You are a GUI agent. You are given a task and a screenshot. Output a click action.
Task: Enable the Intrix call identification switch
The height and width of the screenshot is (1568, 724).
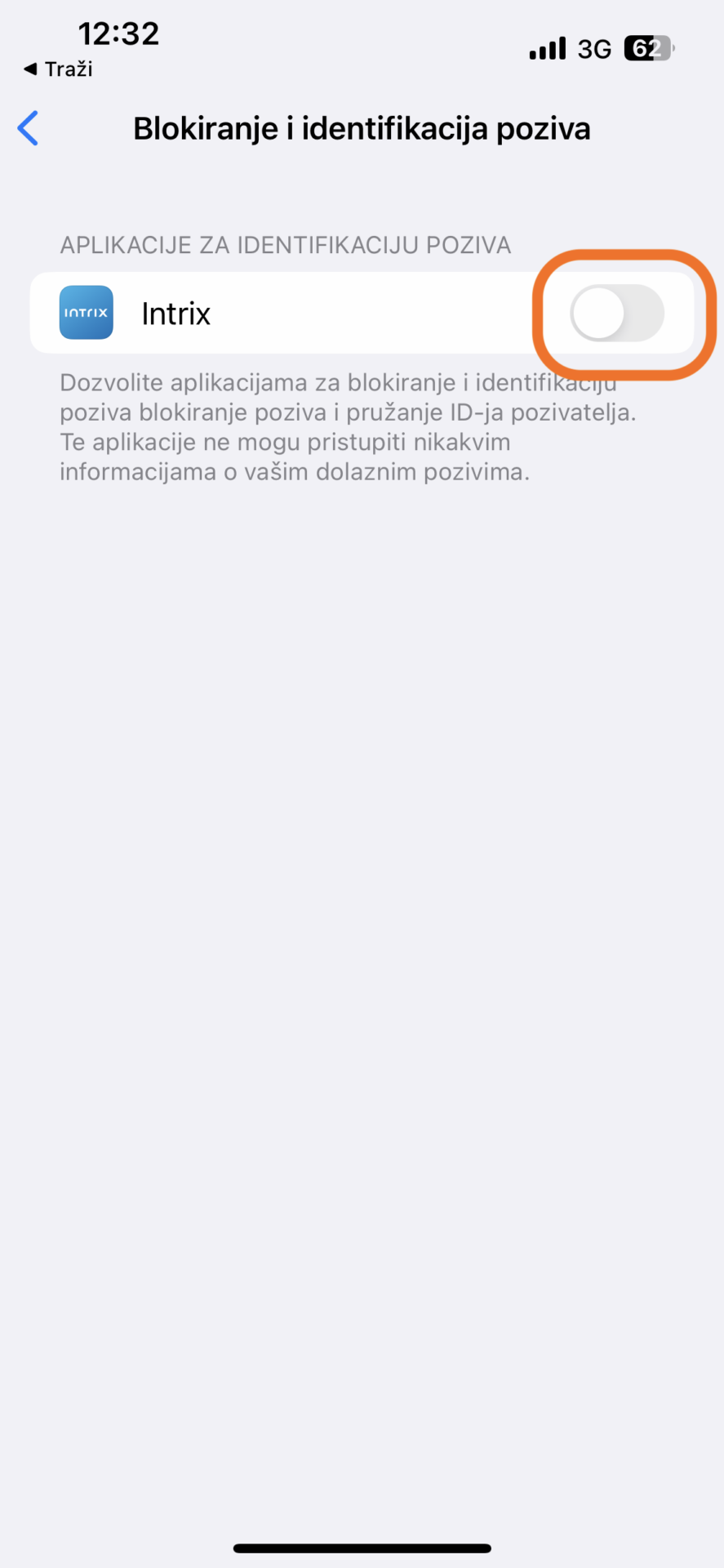click(617, 314)
